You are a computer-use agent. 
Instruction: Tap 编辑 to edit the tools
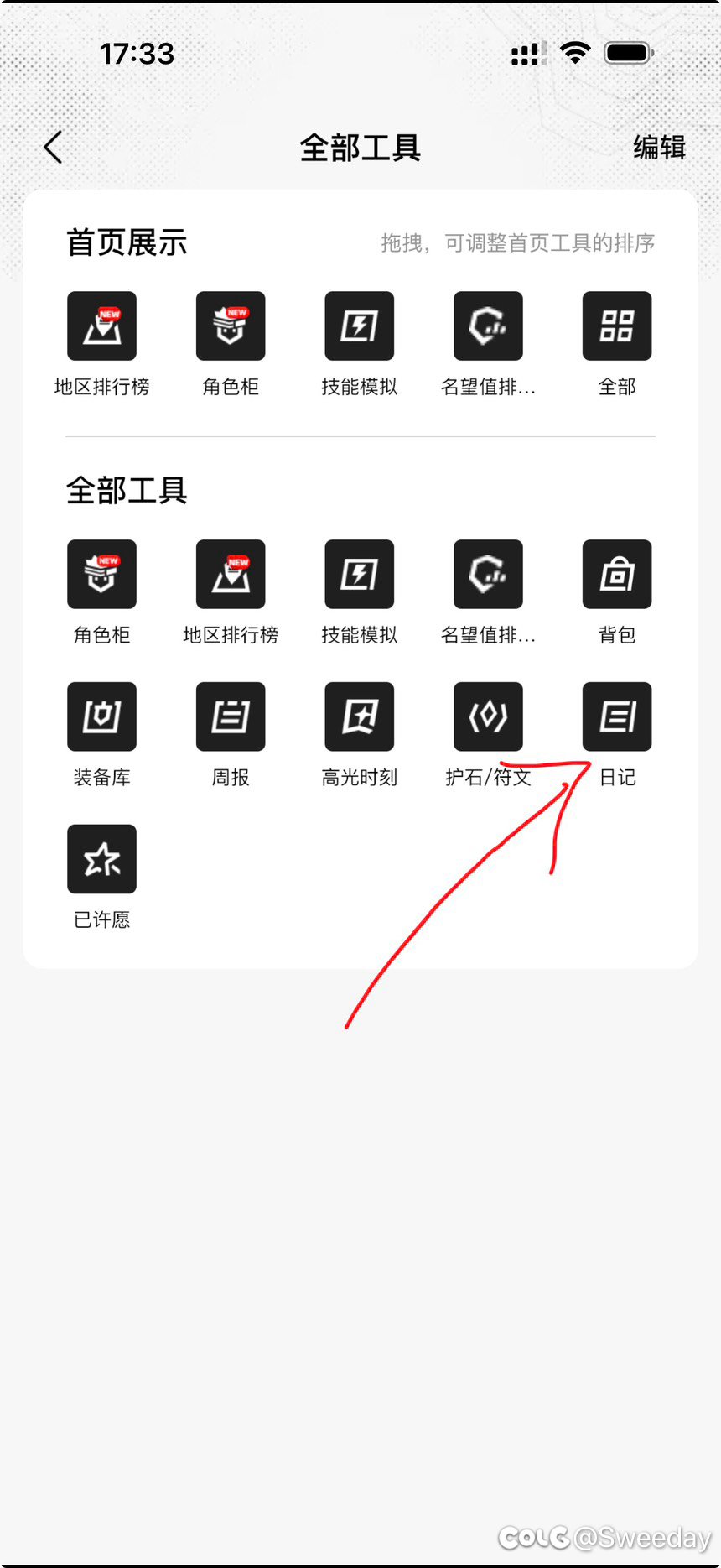[659, 148]
